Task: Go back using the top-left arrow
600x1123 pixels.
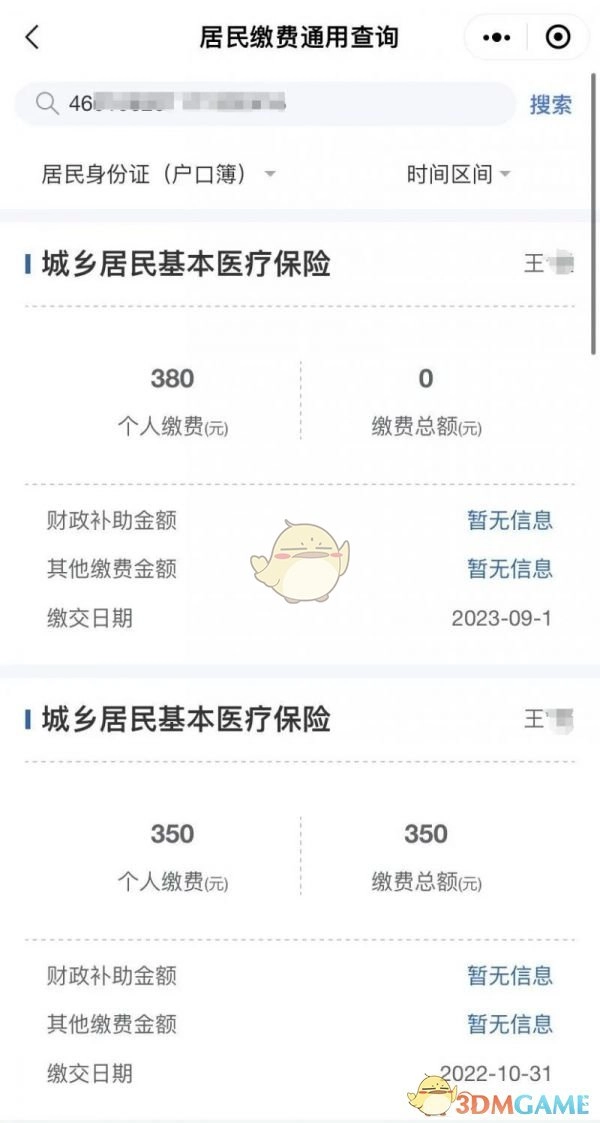Action: [x=32, y=38]
